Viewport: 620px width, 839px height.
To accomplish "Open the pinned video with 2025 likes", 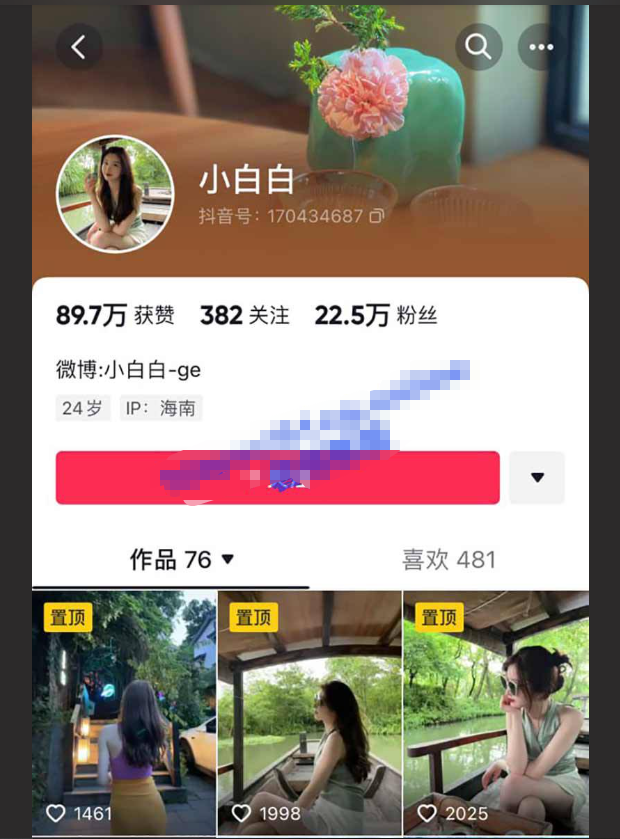I will point(496,712).
